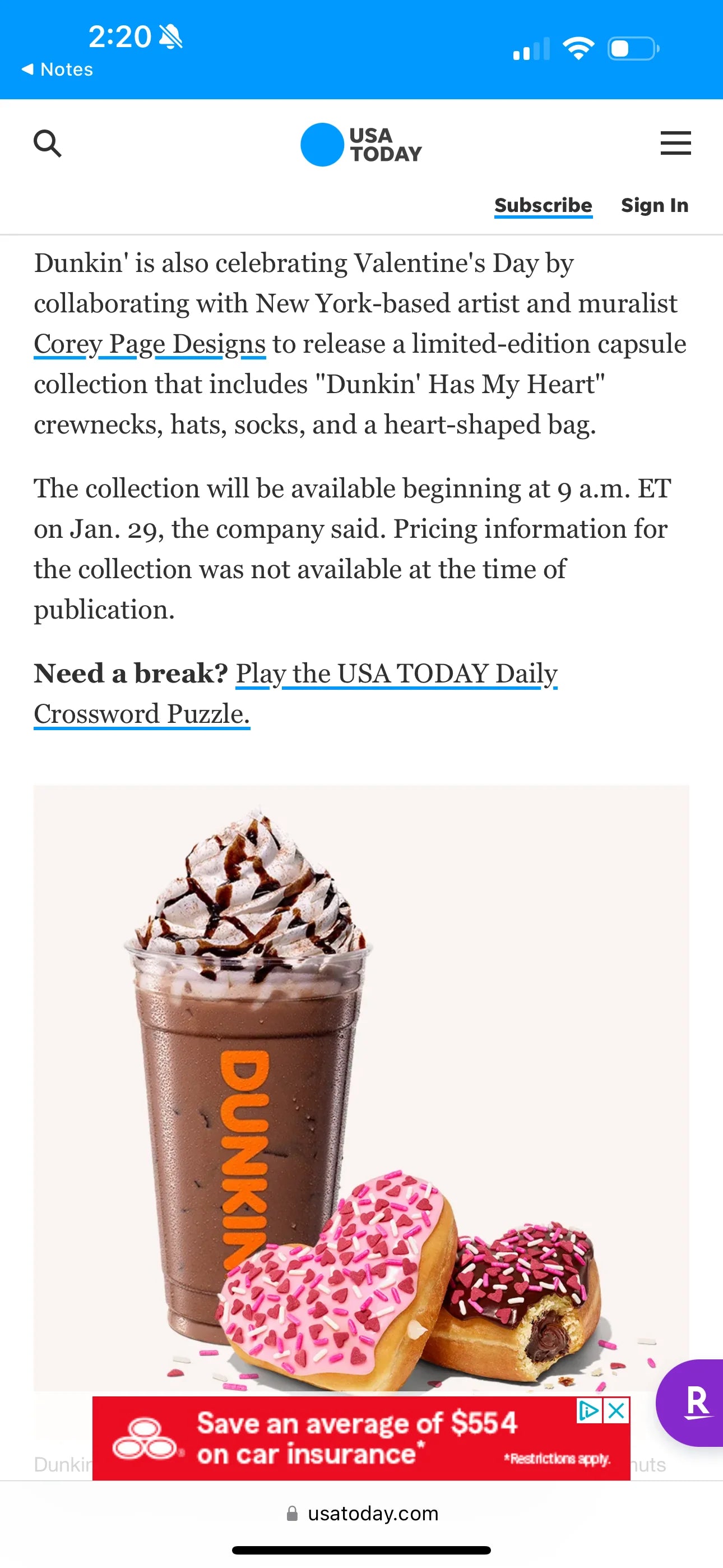Screen dimensions: 723x1568
Task: Close the car insurance ad
Action: [617, 1410]
